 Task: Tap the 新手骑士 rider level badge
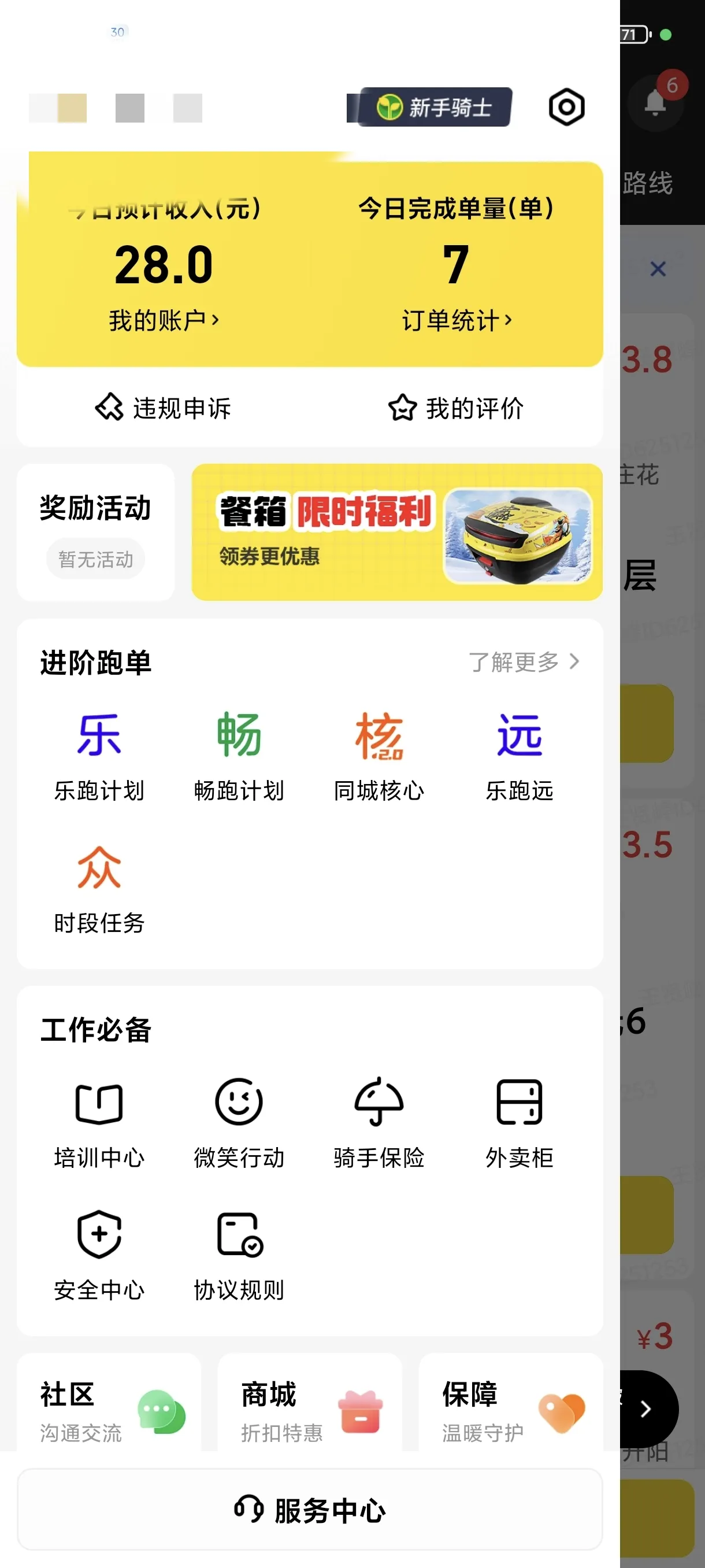[x=436, y=107]
